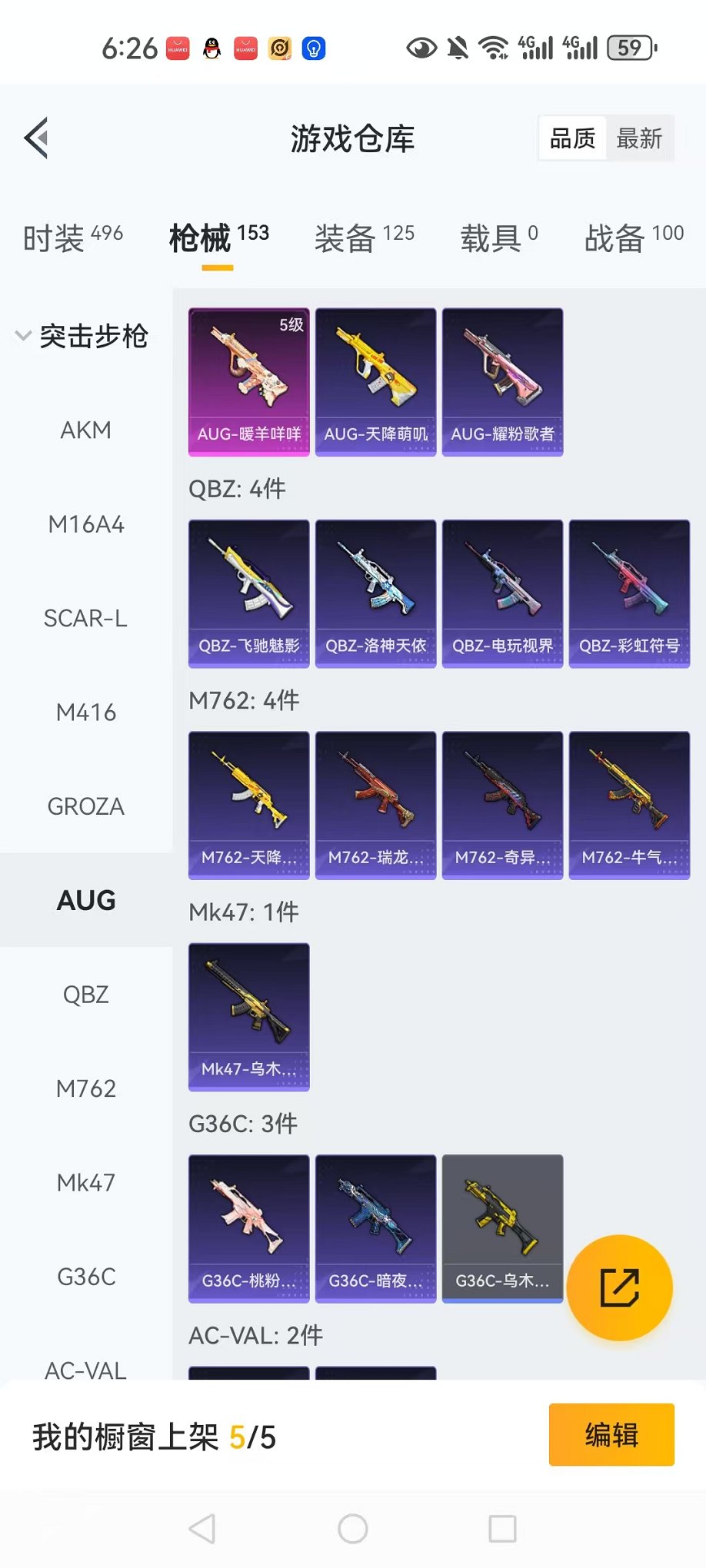Open the QBZ-洛神天依 skin
Screen dimensions: 706x1568
(x=375, y=593)
